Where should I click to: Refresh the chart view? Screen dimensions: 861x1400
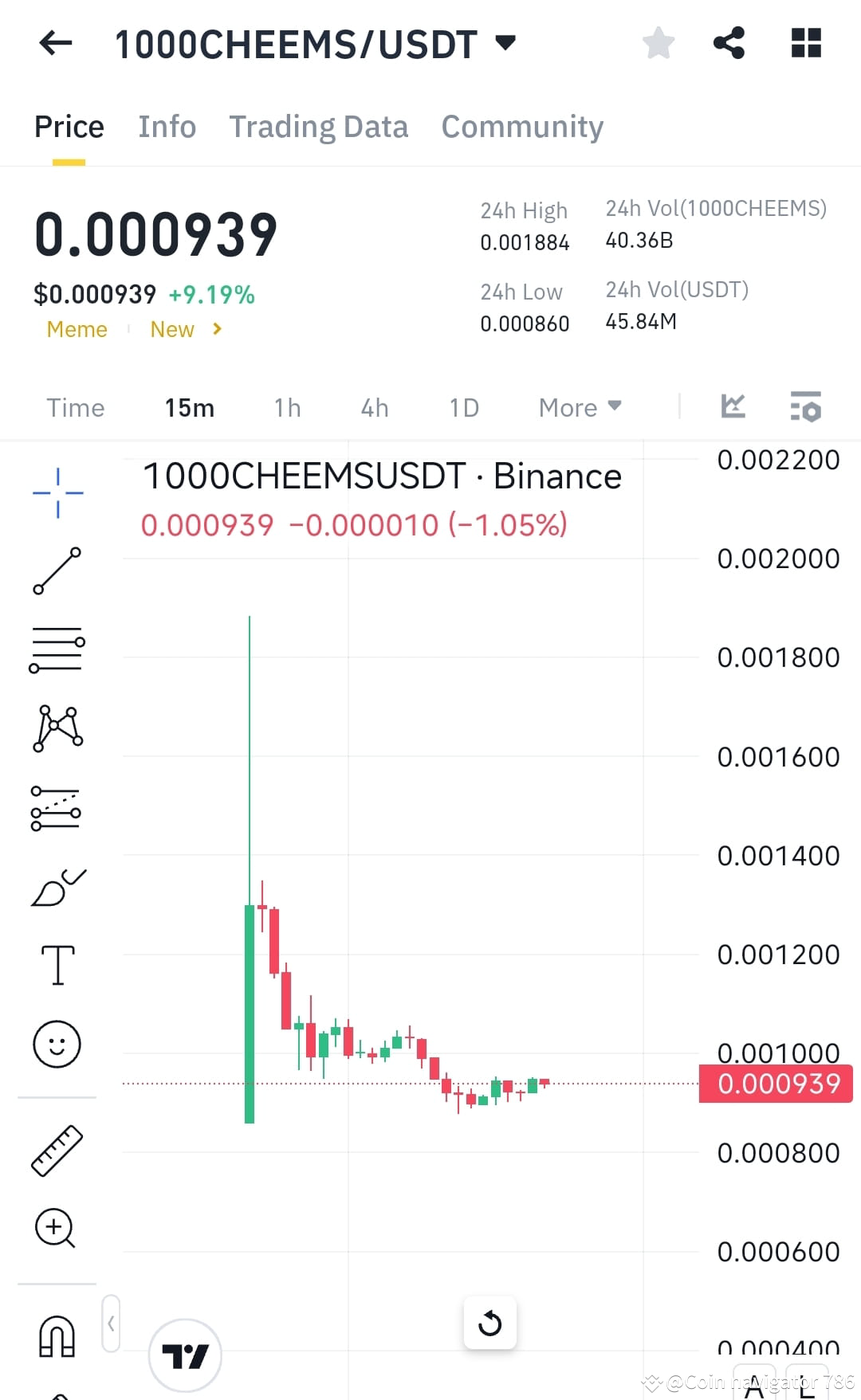point(489,1323)
